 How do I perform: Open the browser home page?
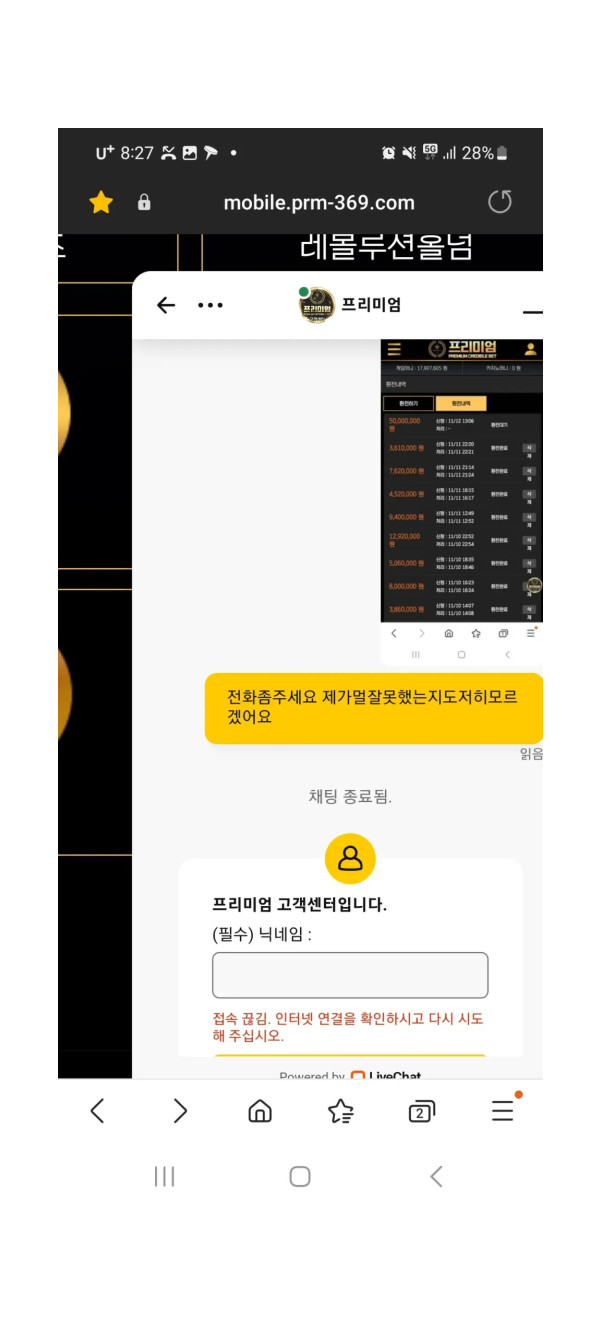(x=260, y=1111)
